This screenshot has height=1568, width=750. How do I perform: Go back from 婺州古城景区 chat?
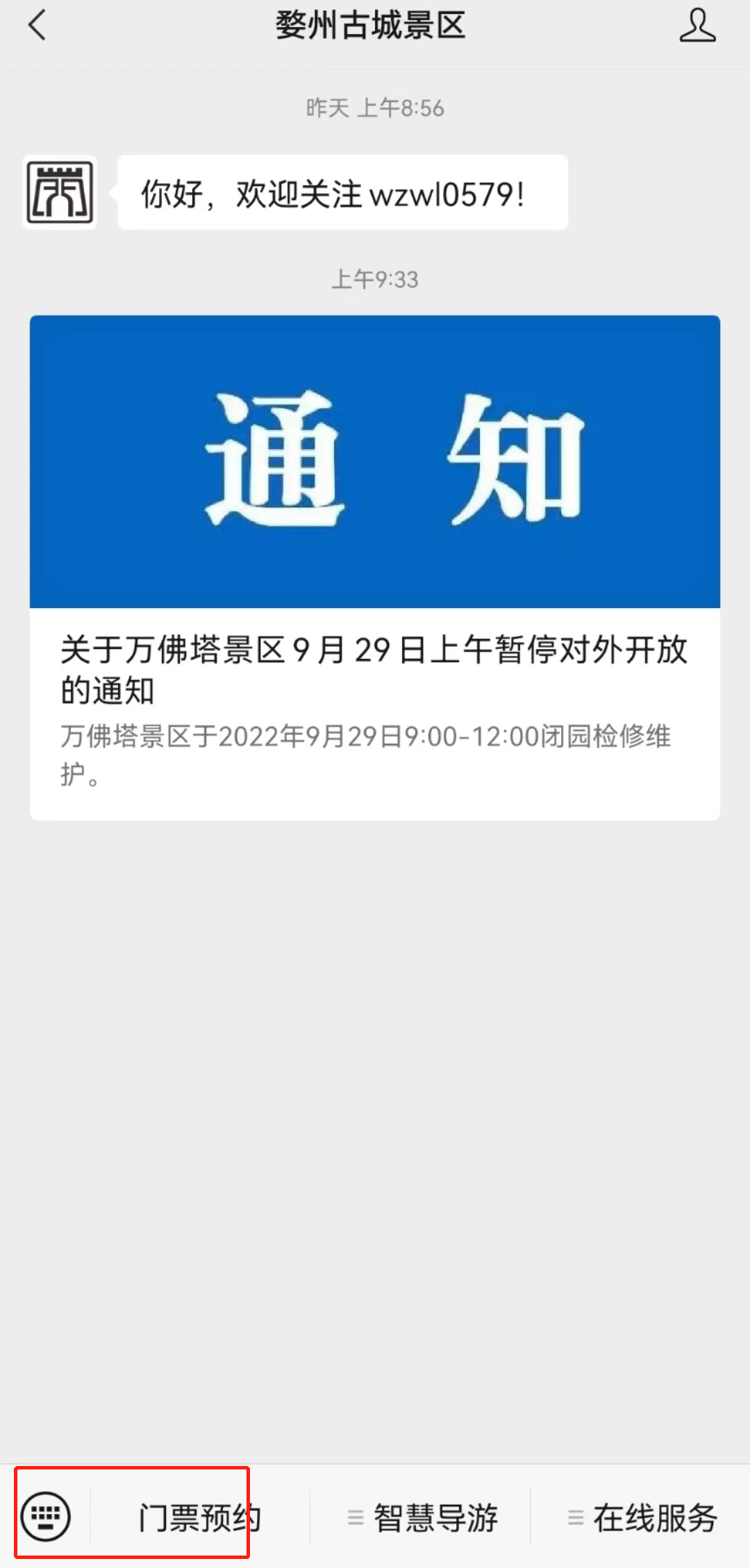coord(36,26)
